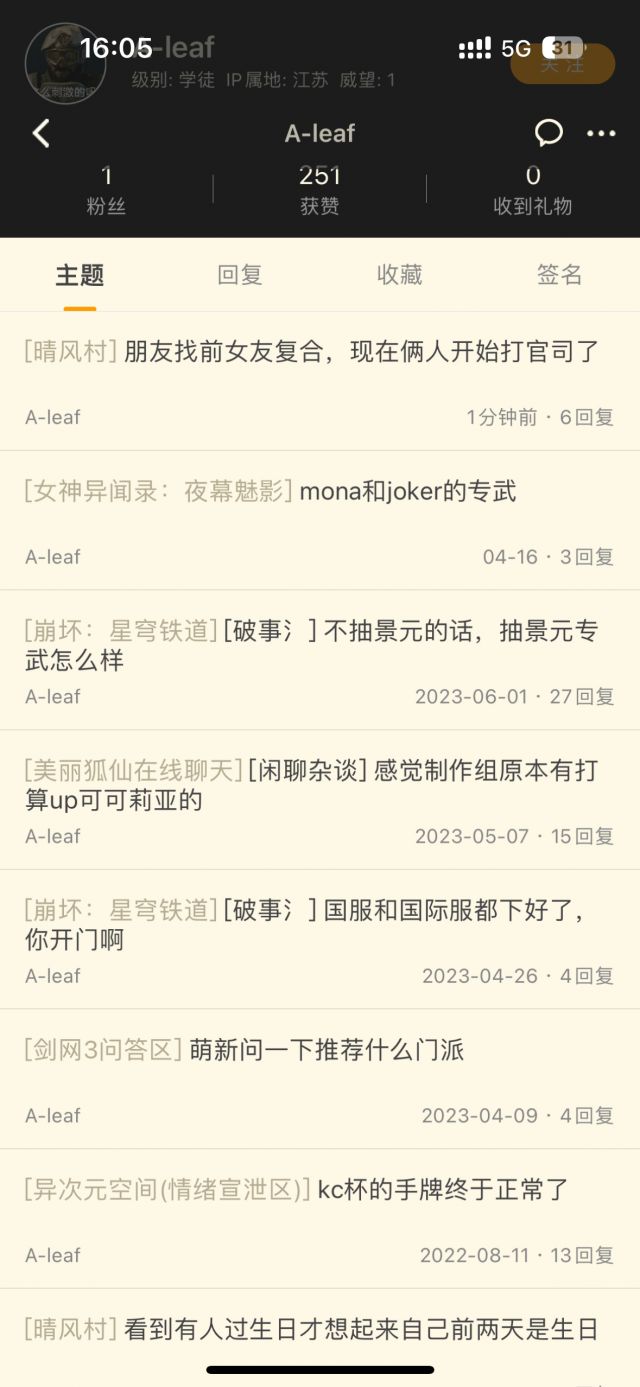The height and width of the screenshot is (1387, 640).
Task: Open the post kc杯的手牌终于正常了
Action: point(443,1190)
